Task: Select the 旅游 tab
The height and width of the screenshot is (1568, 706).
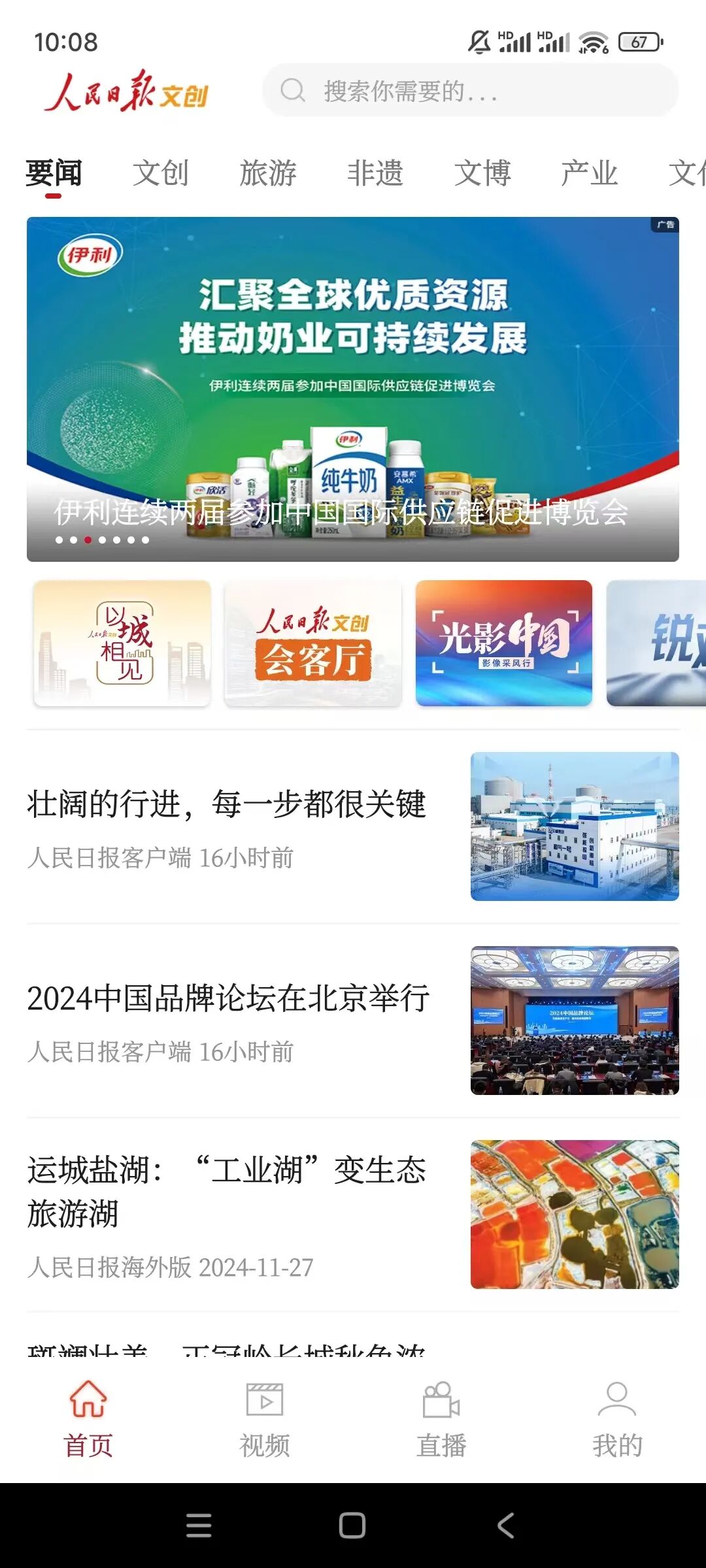Action: click(268, 174)
